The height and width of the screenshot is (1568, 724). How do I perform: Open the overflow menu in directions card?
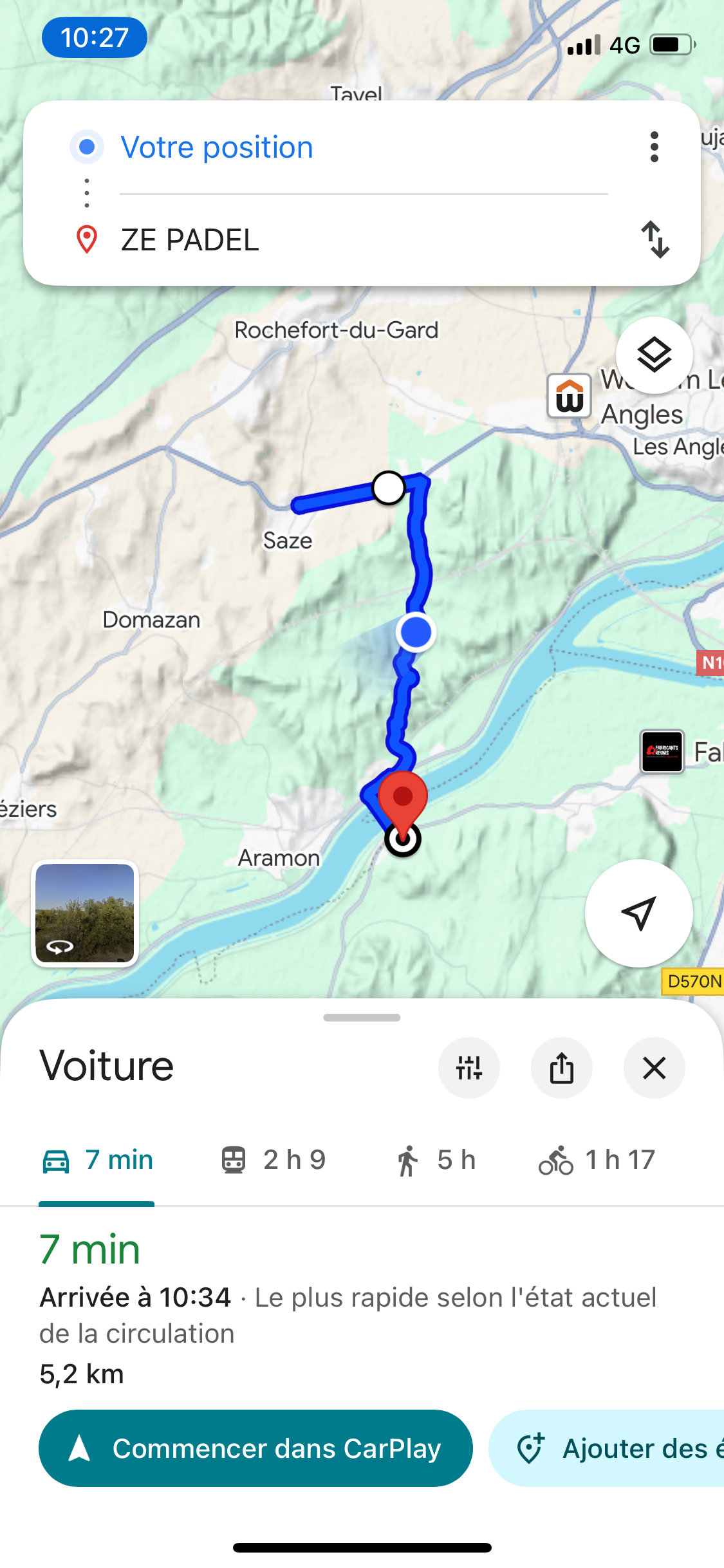pos(654,147)
